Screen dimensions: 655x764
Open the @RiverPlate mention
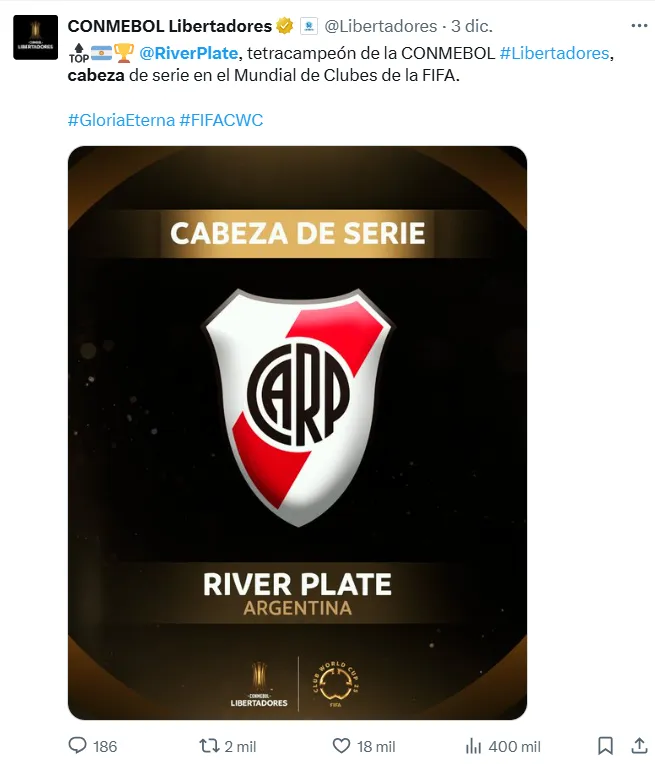(x=188, y=53)
